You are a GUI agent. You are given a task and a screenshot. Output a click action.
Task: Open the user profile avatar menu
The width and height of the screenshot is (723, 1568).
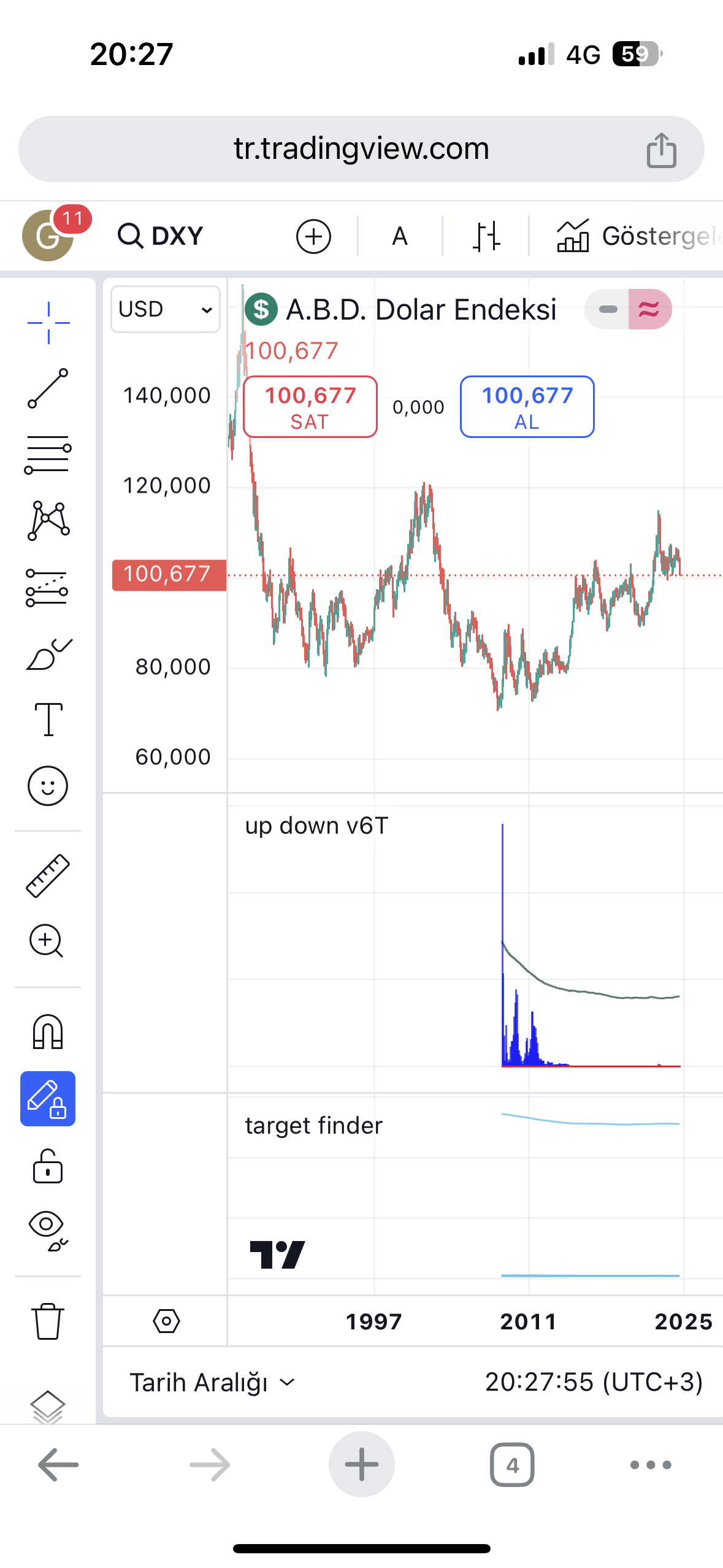pos(48,236)
